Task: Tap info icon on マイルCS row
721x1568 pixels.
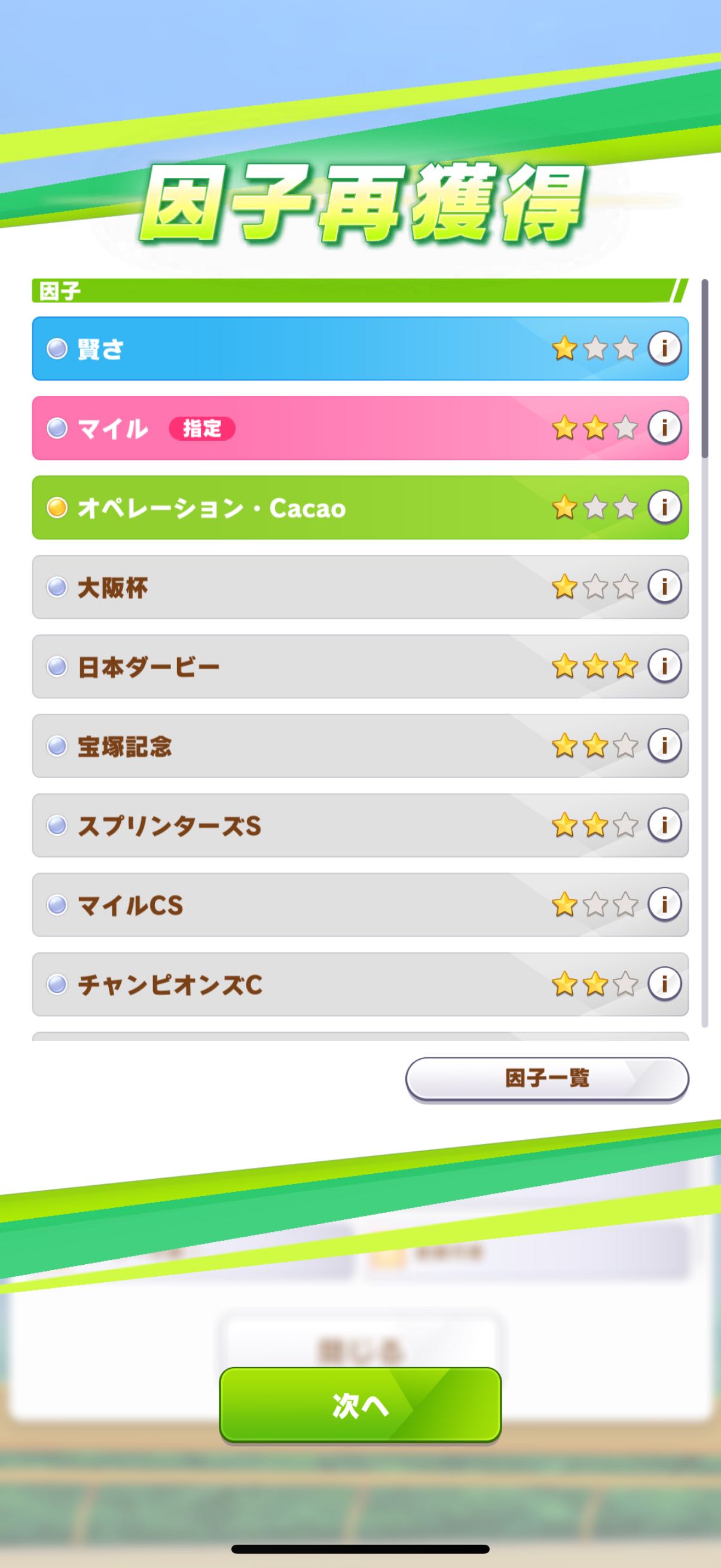Action: click(x=664, y=905)
